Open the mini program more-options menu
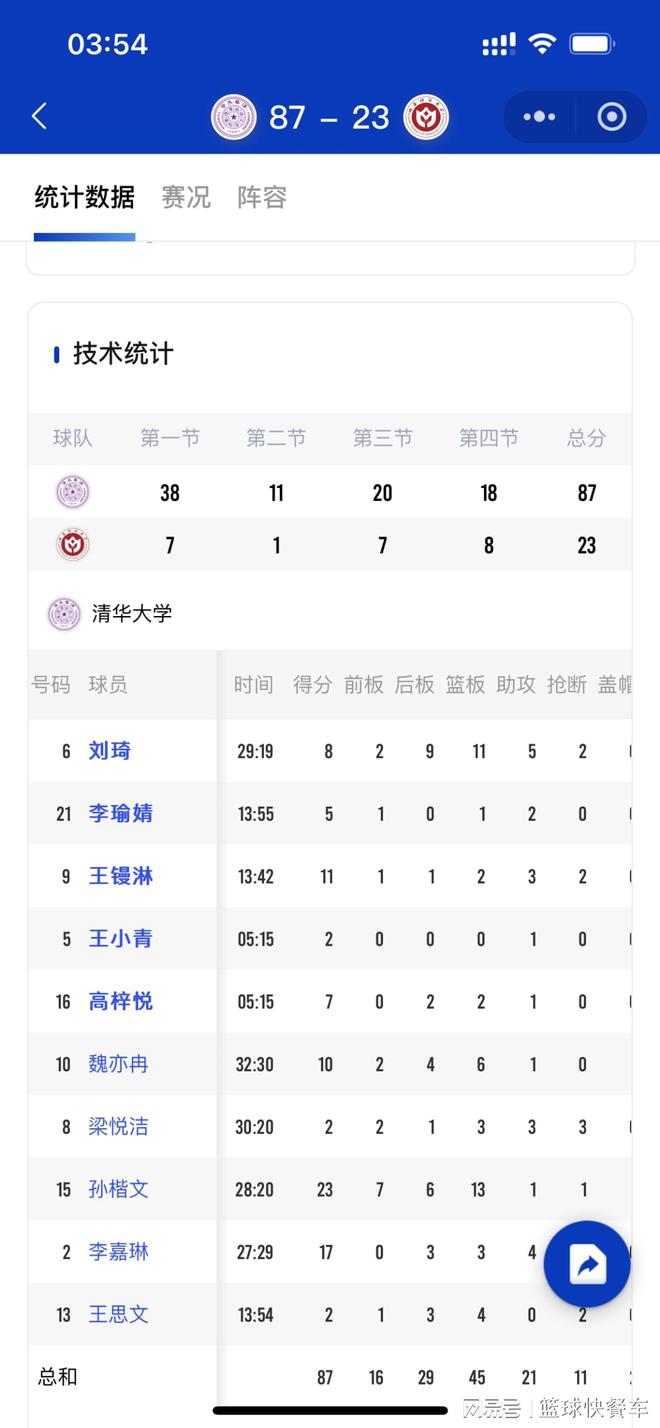660x1428 pixels. (539, 117)
